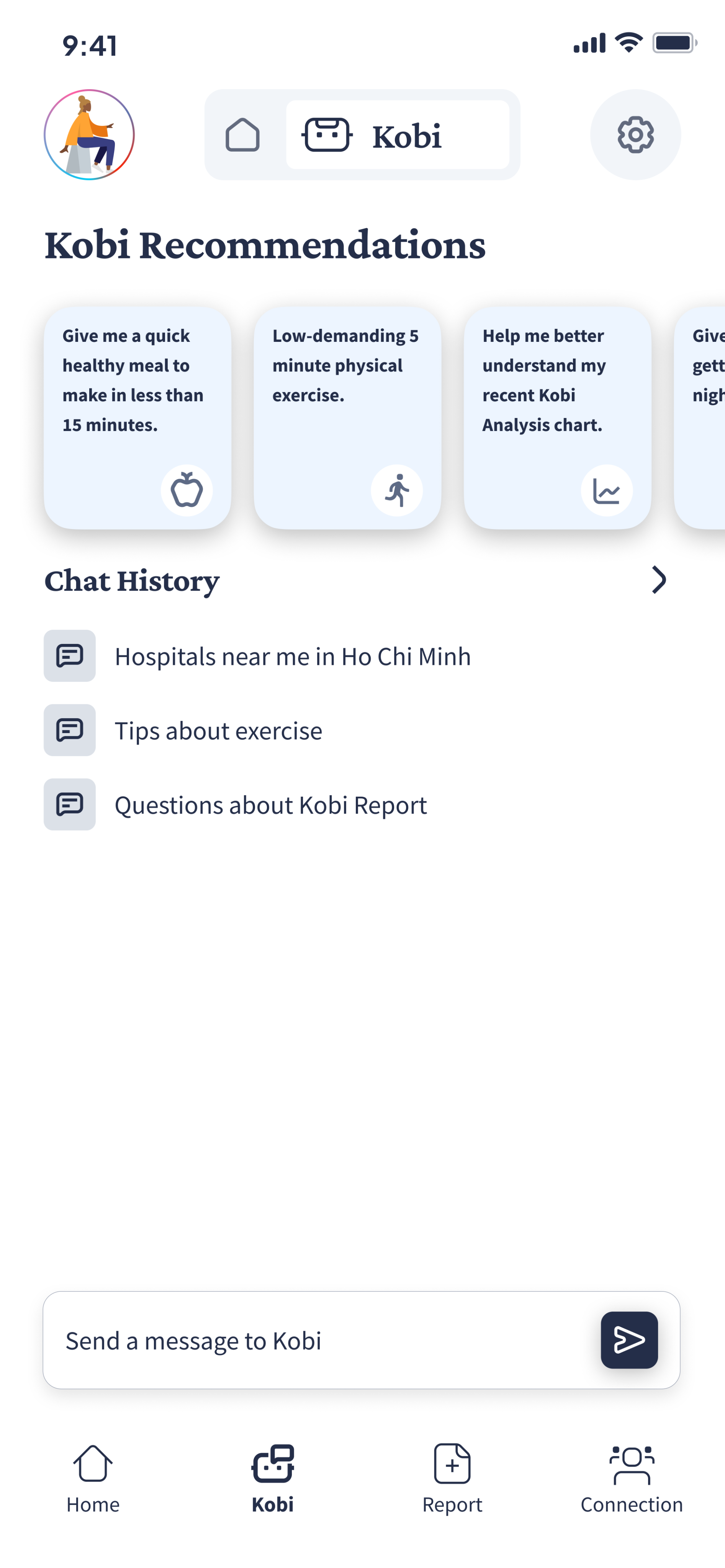Choose the quick healthy meal recommendation card
The image size is (725, 1568).
click(x=137, y=418)
